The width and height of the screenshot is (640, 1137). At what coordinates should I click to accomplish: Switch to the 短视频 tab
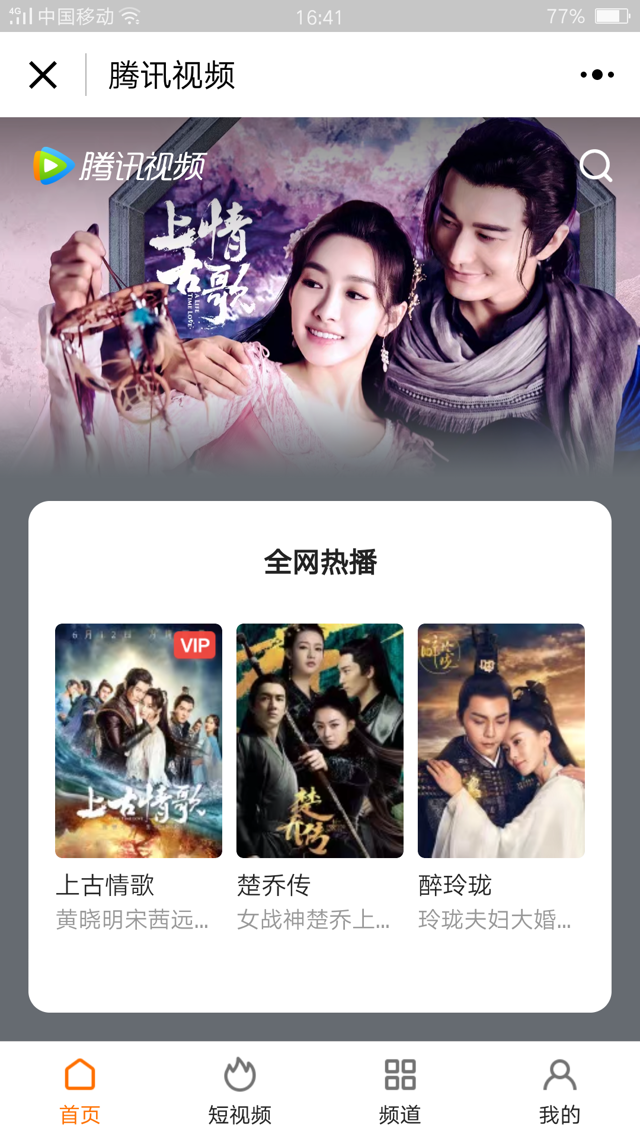tap(240, 1090)
